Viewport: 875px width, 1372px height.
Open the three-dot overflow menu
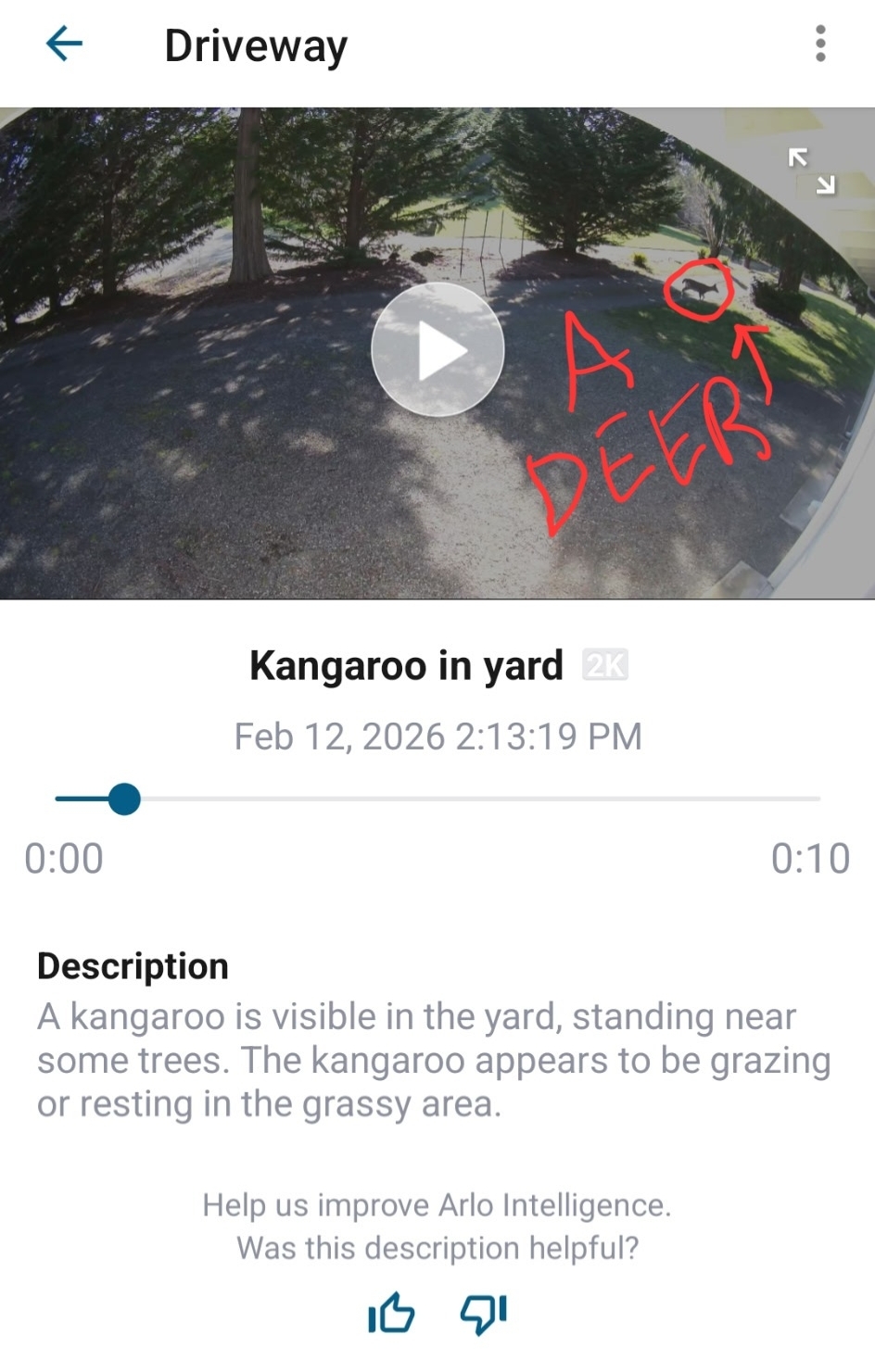[819, 44]
